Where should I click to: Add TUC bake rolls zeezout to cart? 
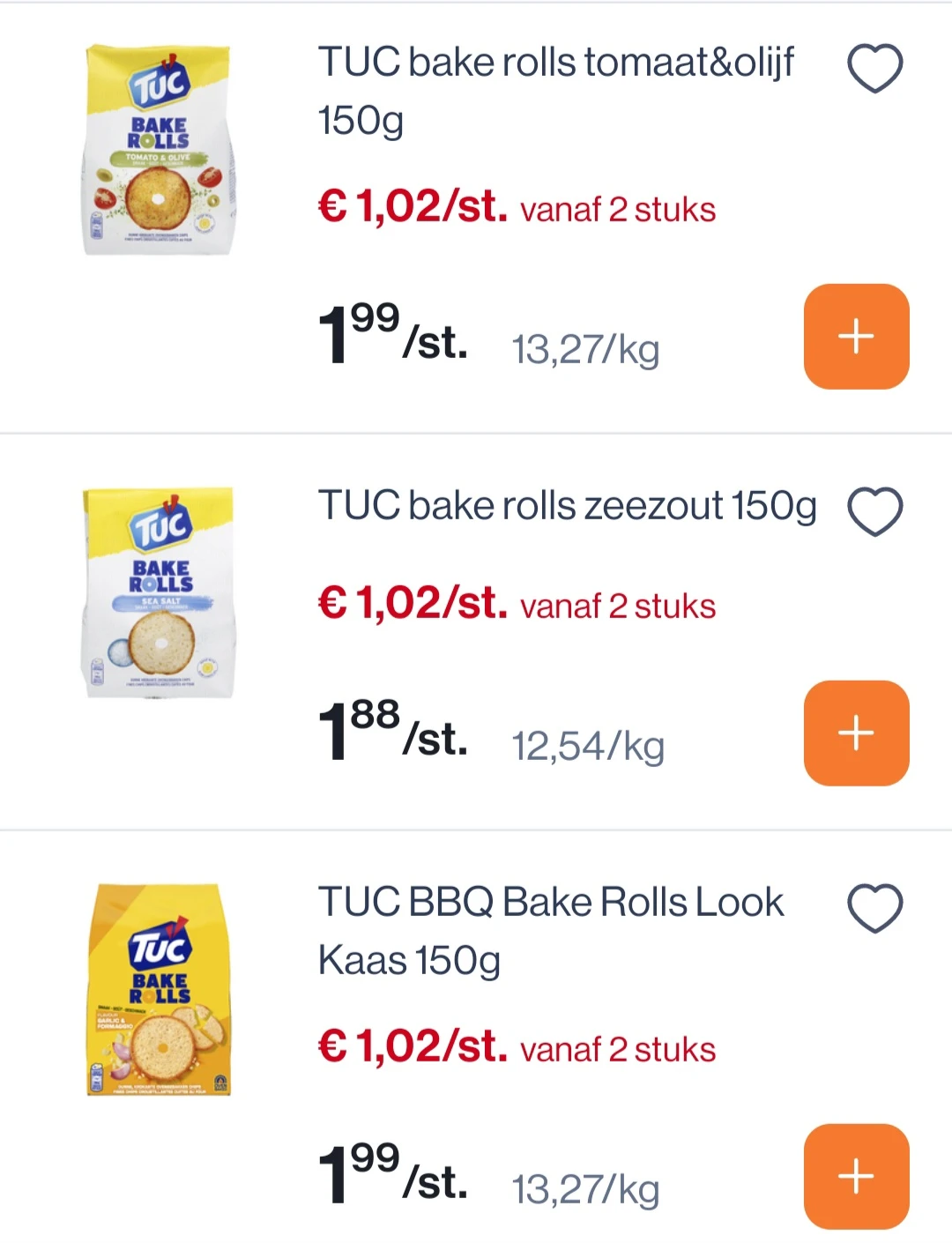856,733
